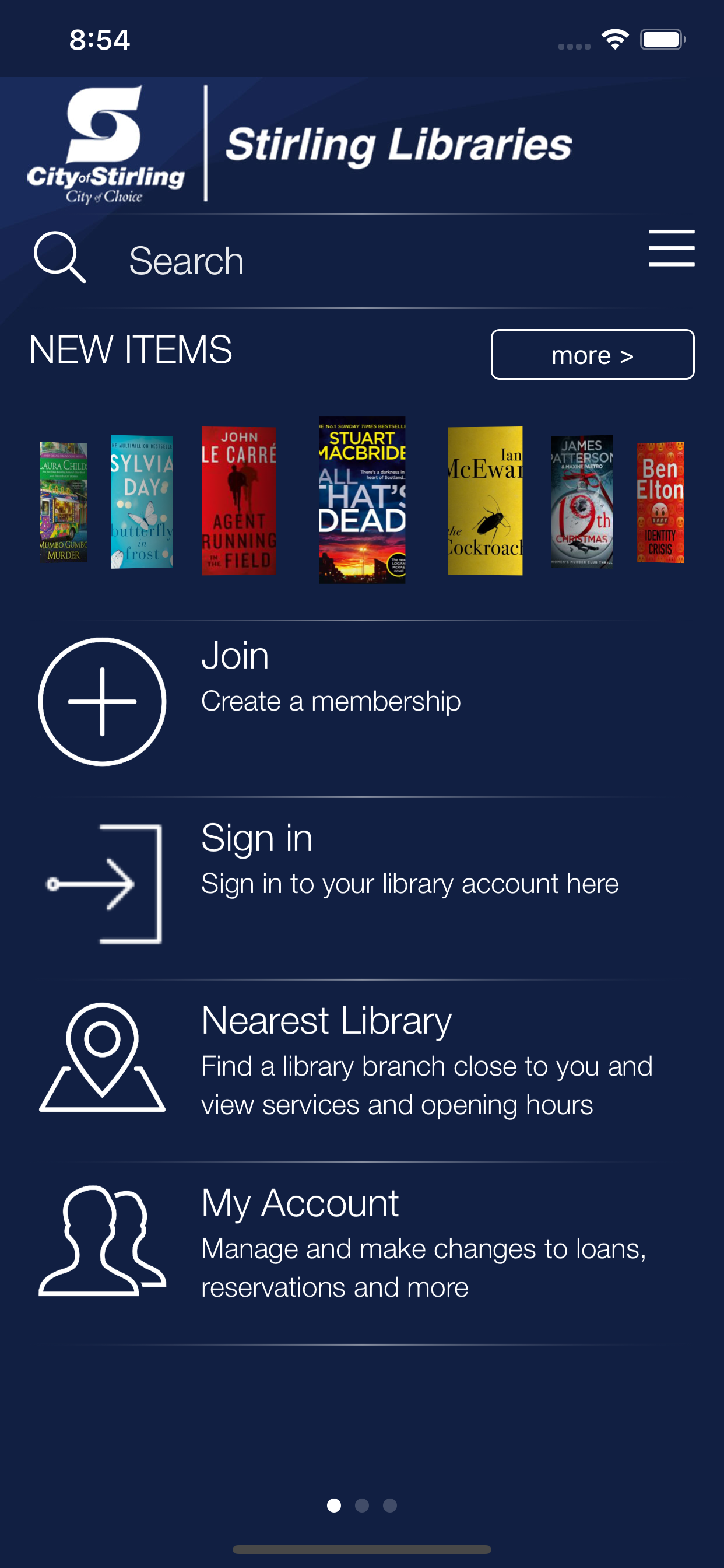The image size is (724, 1568).
Task: Tap the page indicator dots
Action: pos(362,1506)
